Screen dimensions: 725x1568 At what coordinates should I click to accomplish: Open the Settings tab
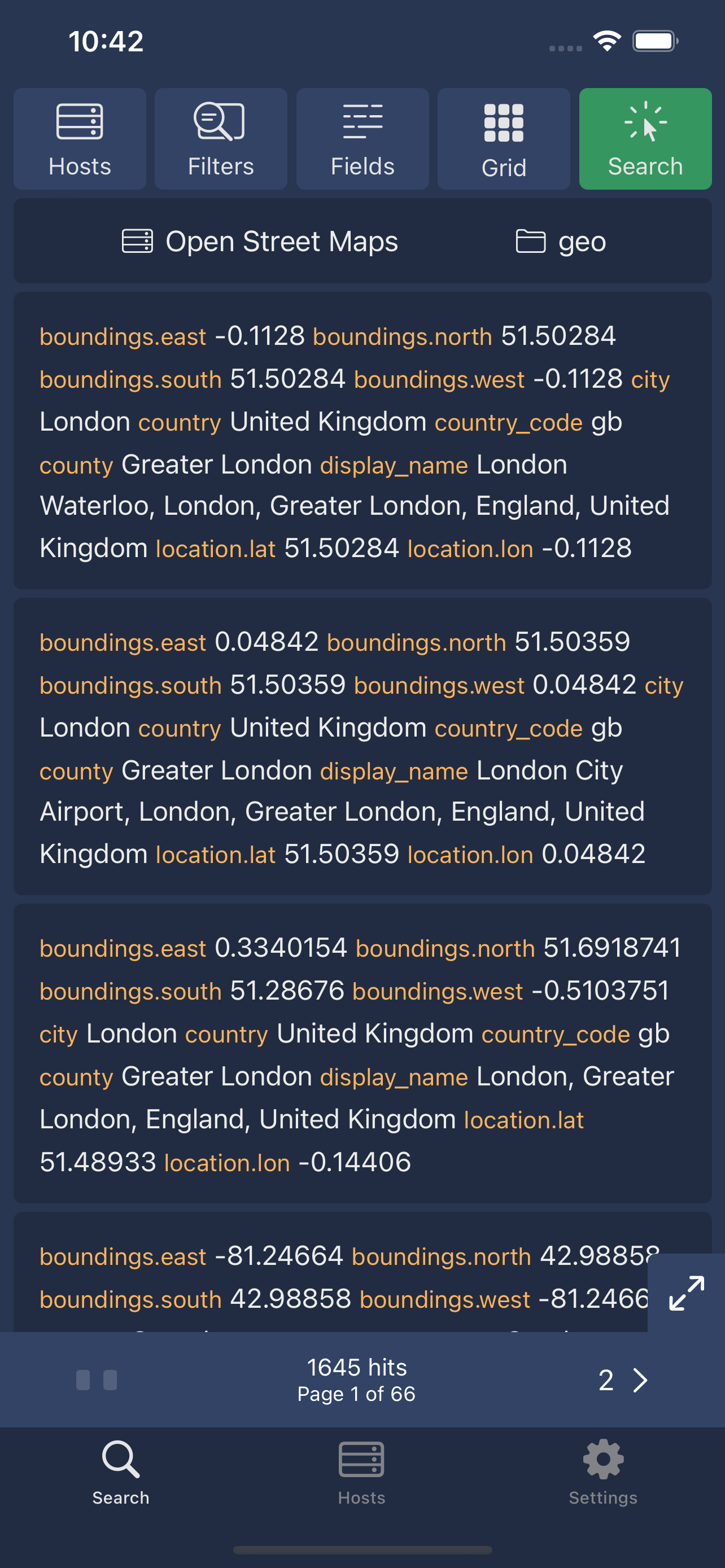tap(603, 1473)
